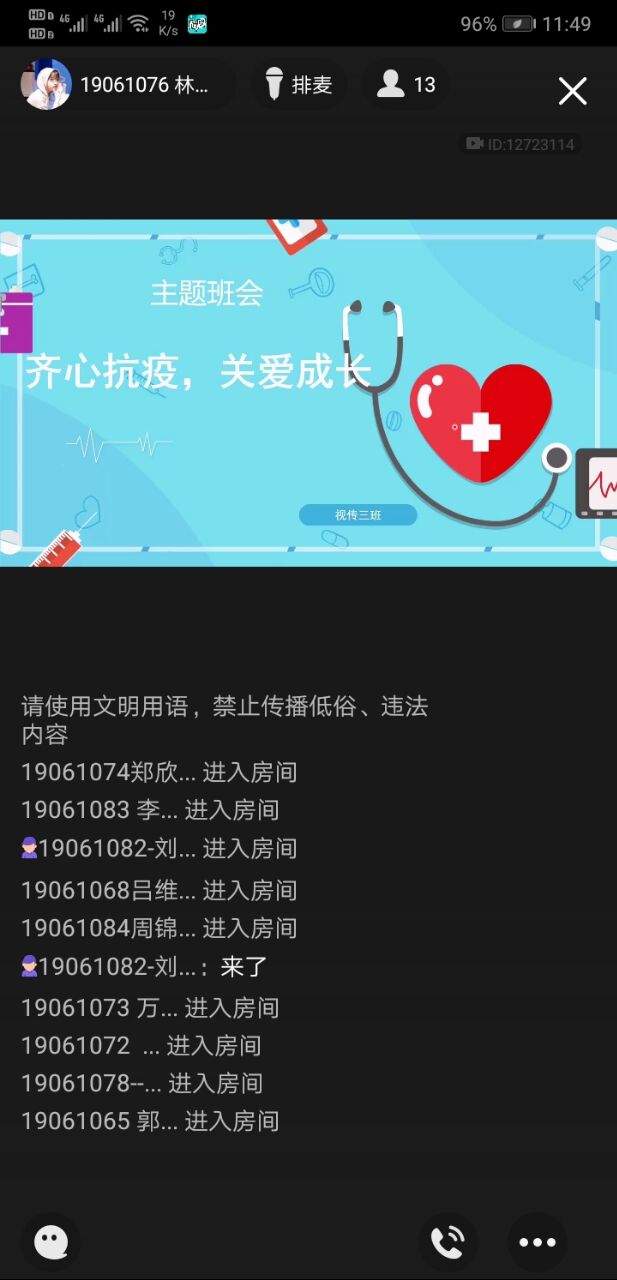Tap the 排麦 microphone queue button

click(x=298, y=85)
